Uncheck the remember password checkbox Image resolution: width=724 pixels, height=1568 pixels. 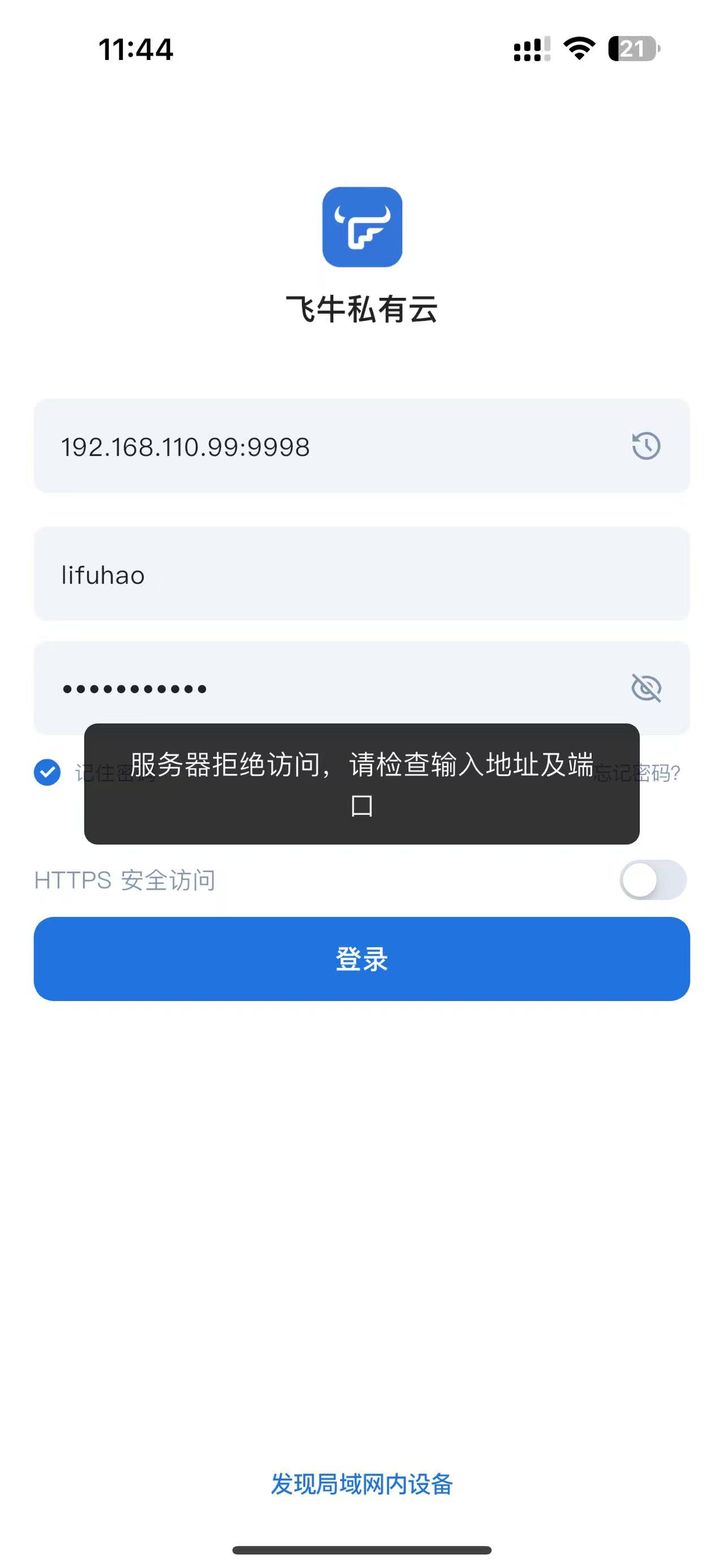pyautogui.click(x=47, y=773)
